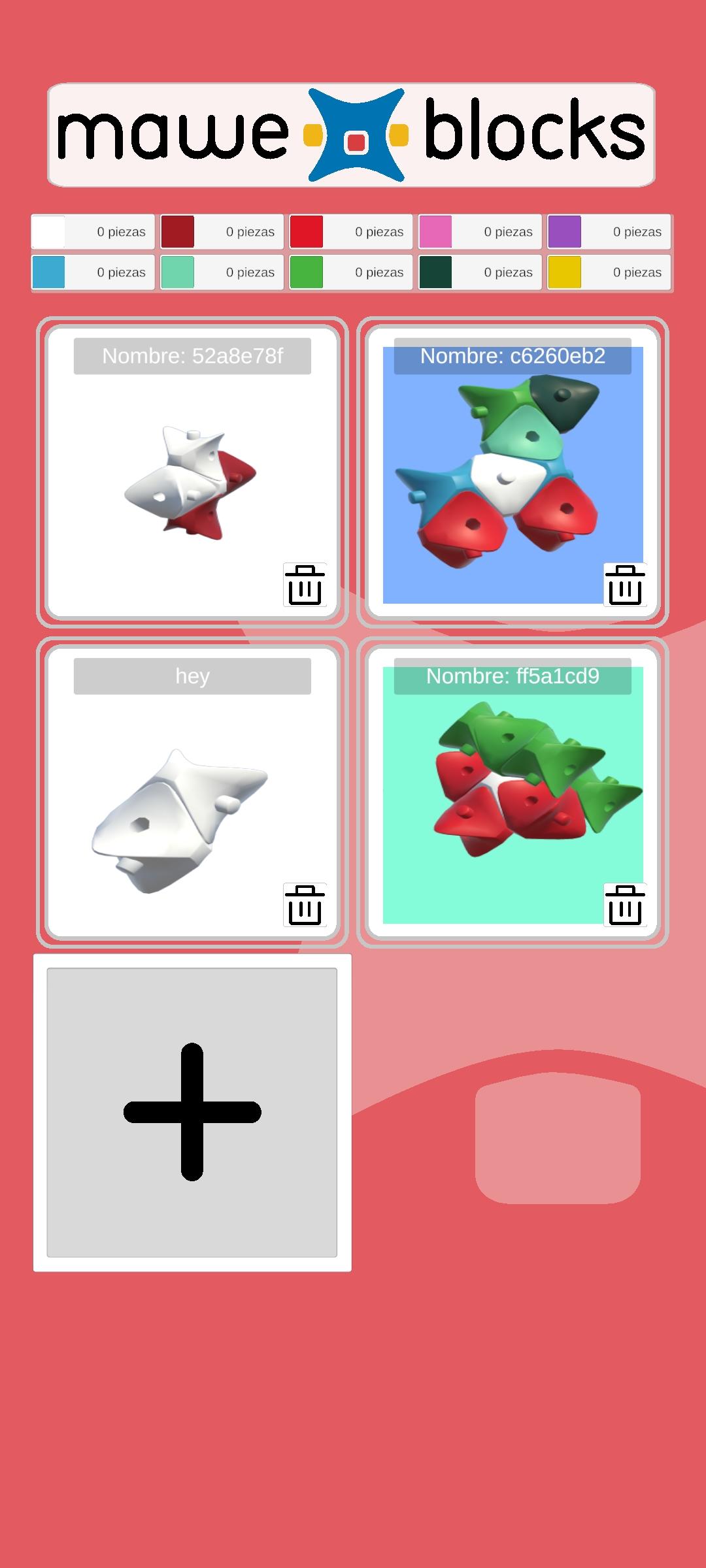Select the dark green color piece counter

coord(480,272)
